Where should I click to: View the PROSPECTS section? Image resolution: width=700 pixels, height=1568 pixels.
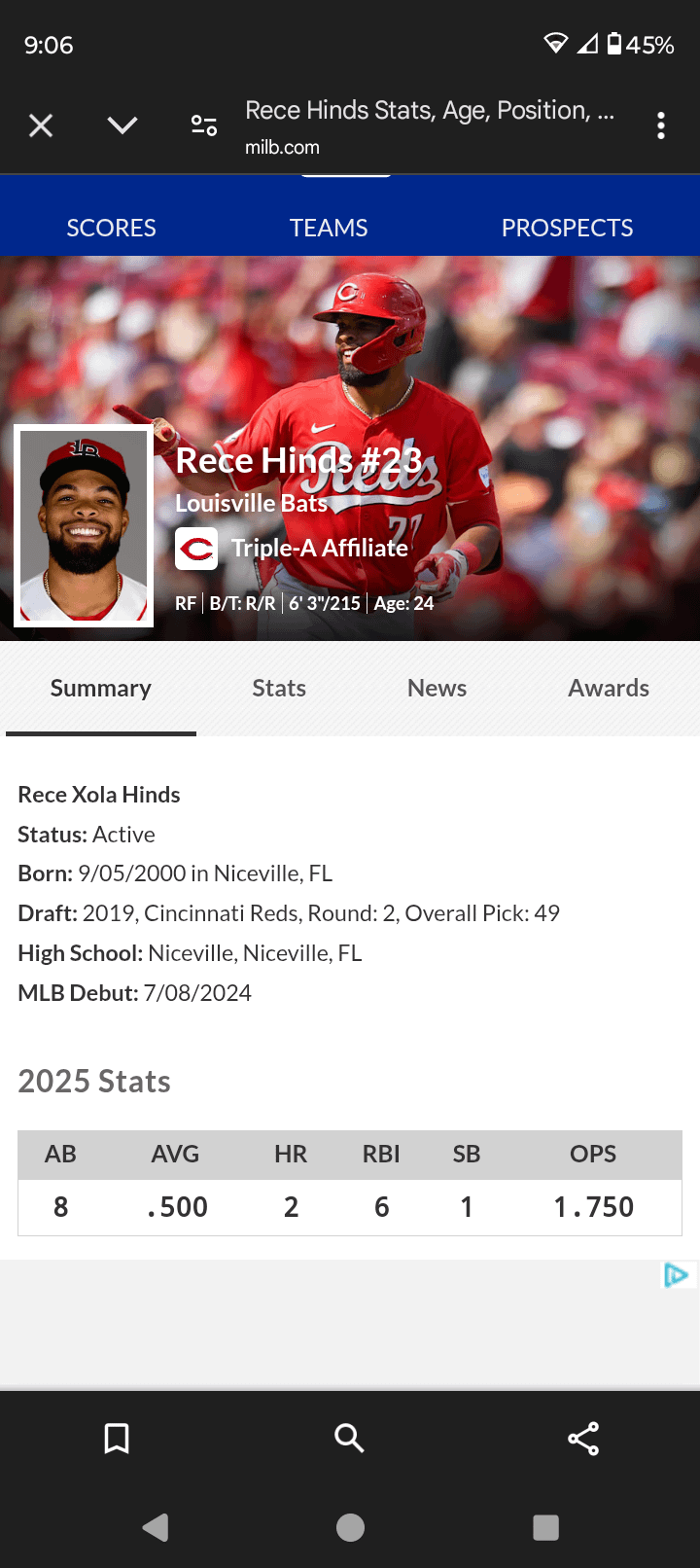click(x=567, y=228)
